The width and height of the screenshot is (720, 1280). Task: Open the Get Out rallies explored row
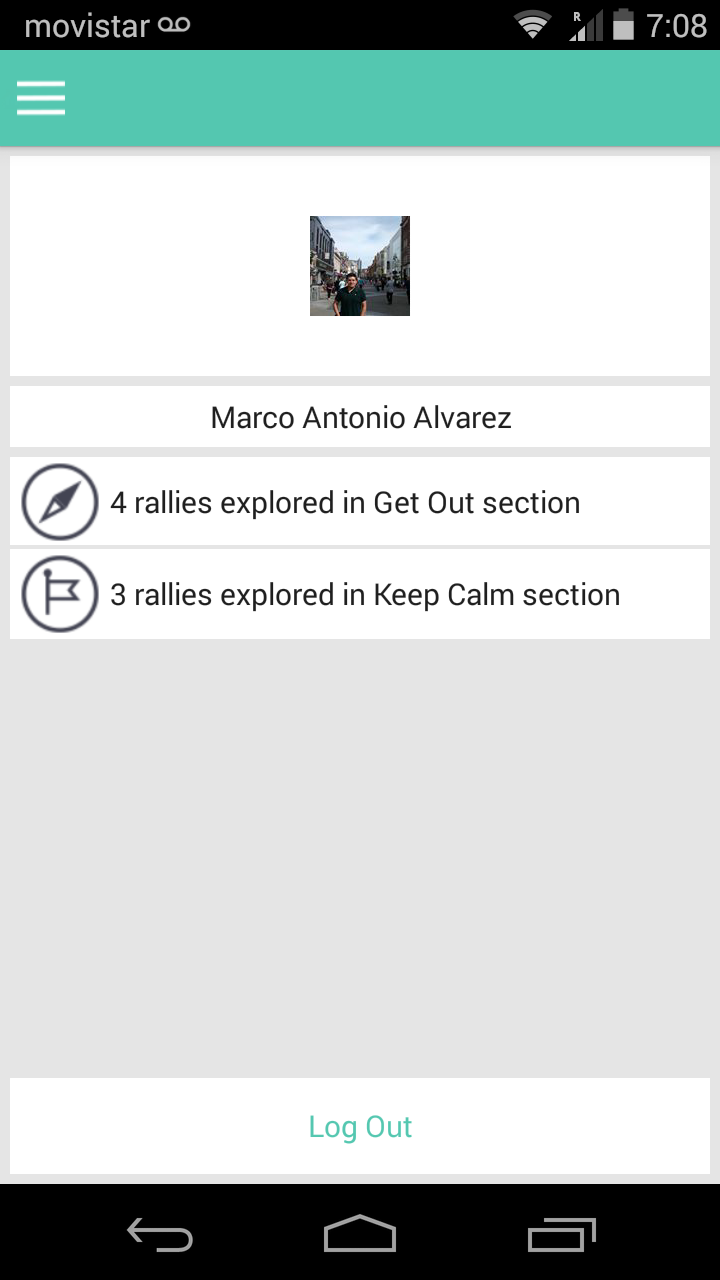point(360,502)
